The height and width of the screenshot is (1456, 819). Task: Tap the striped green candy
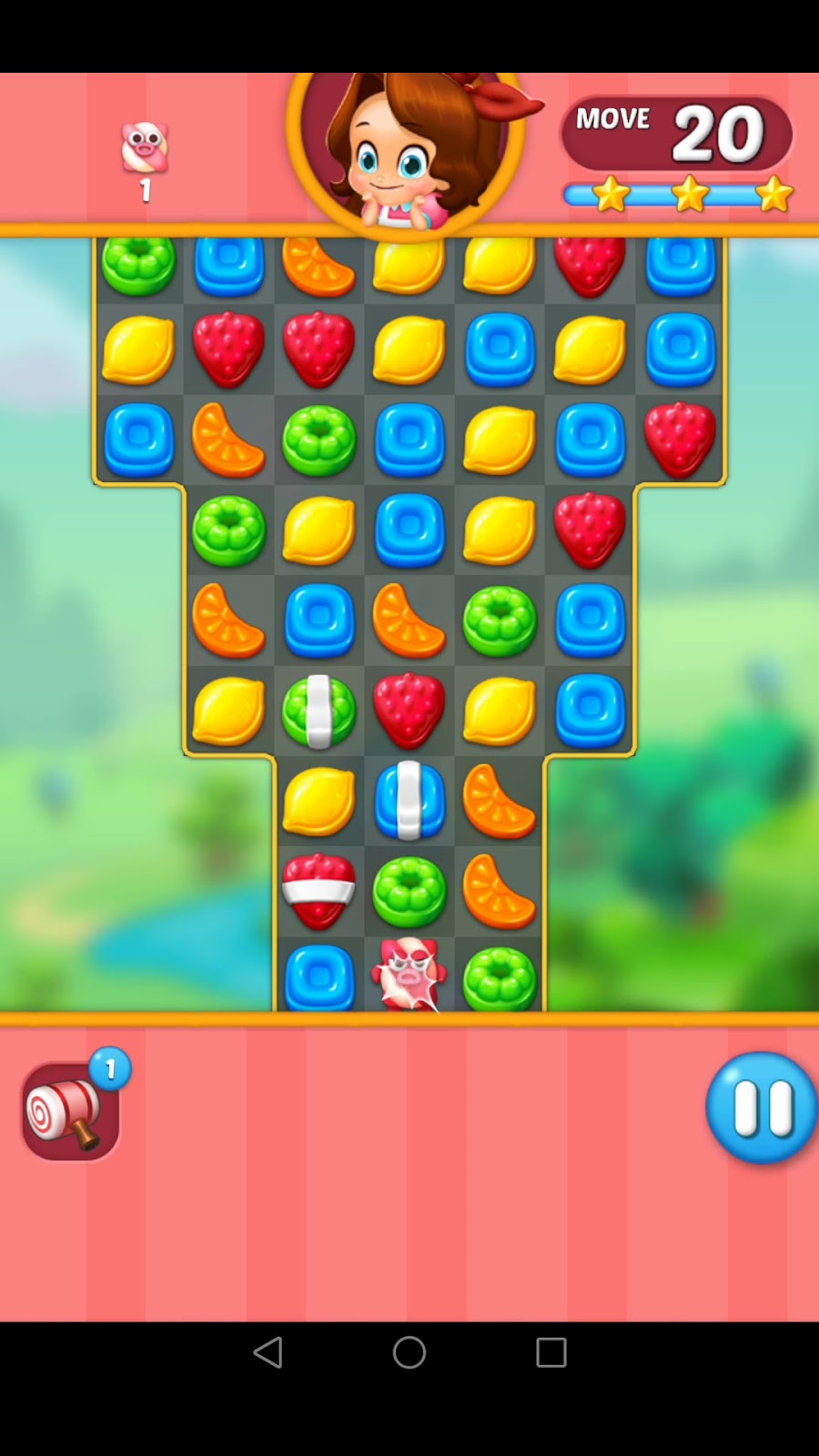[318, 712]
